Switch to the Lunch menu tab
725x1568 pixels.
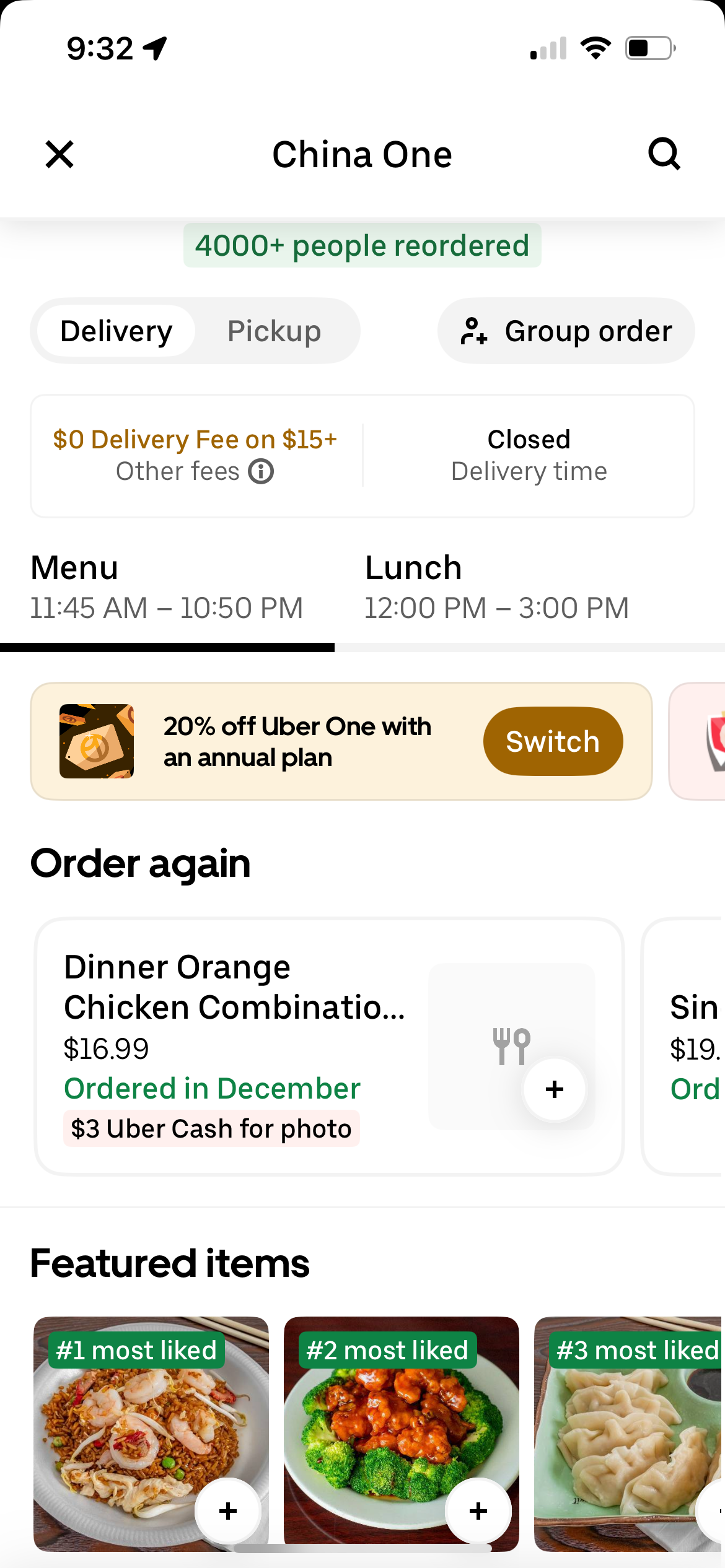pos(496,587)
